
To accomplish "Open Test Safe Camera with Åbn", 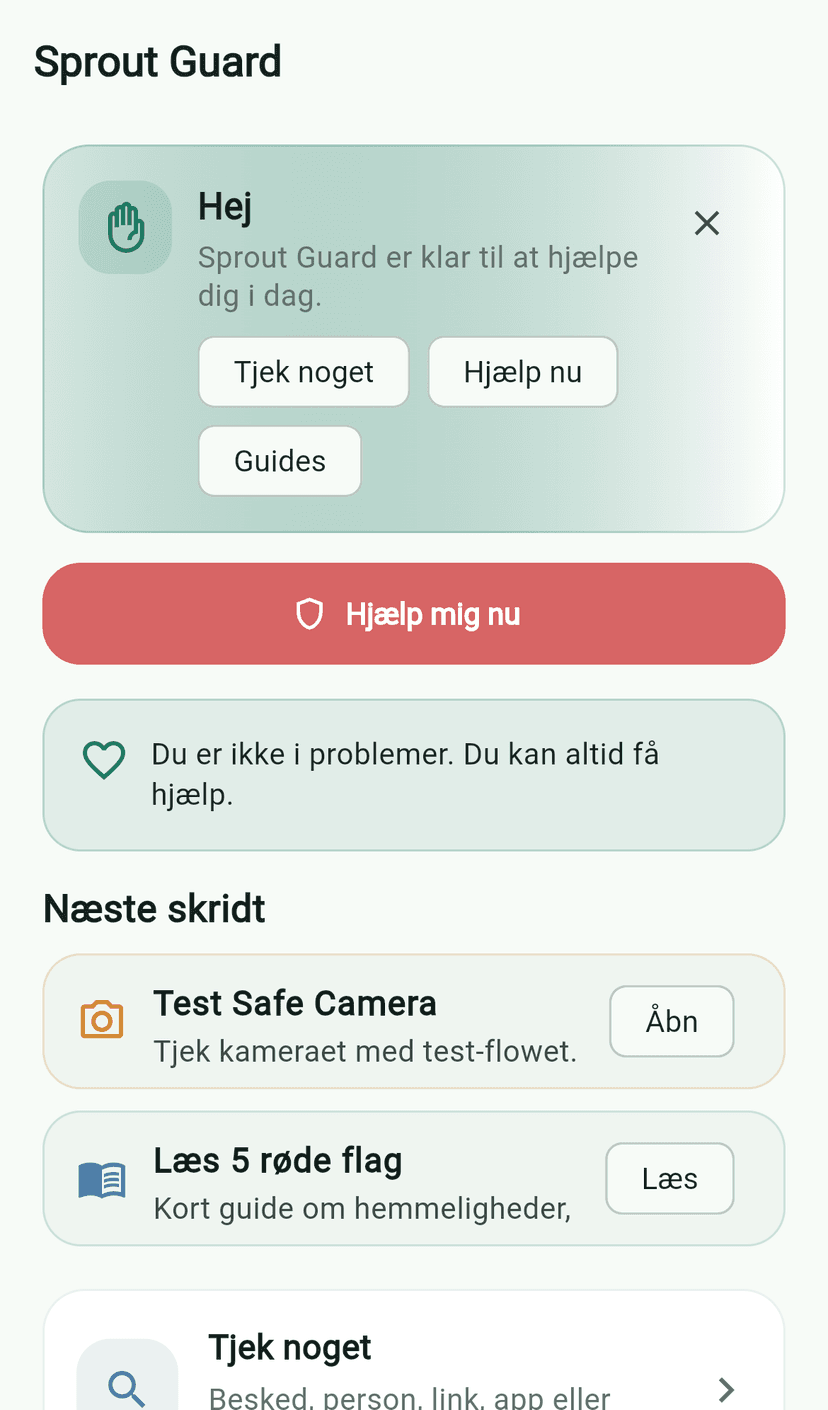I will 672,1021.
